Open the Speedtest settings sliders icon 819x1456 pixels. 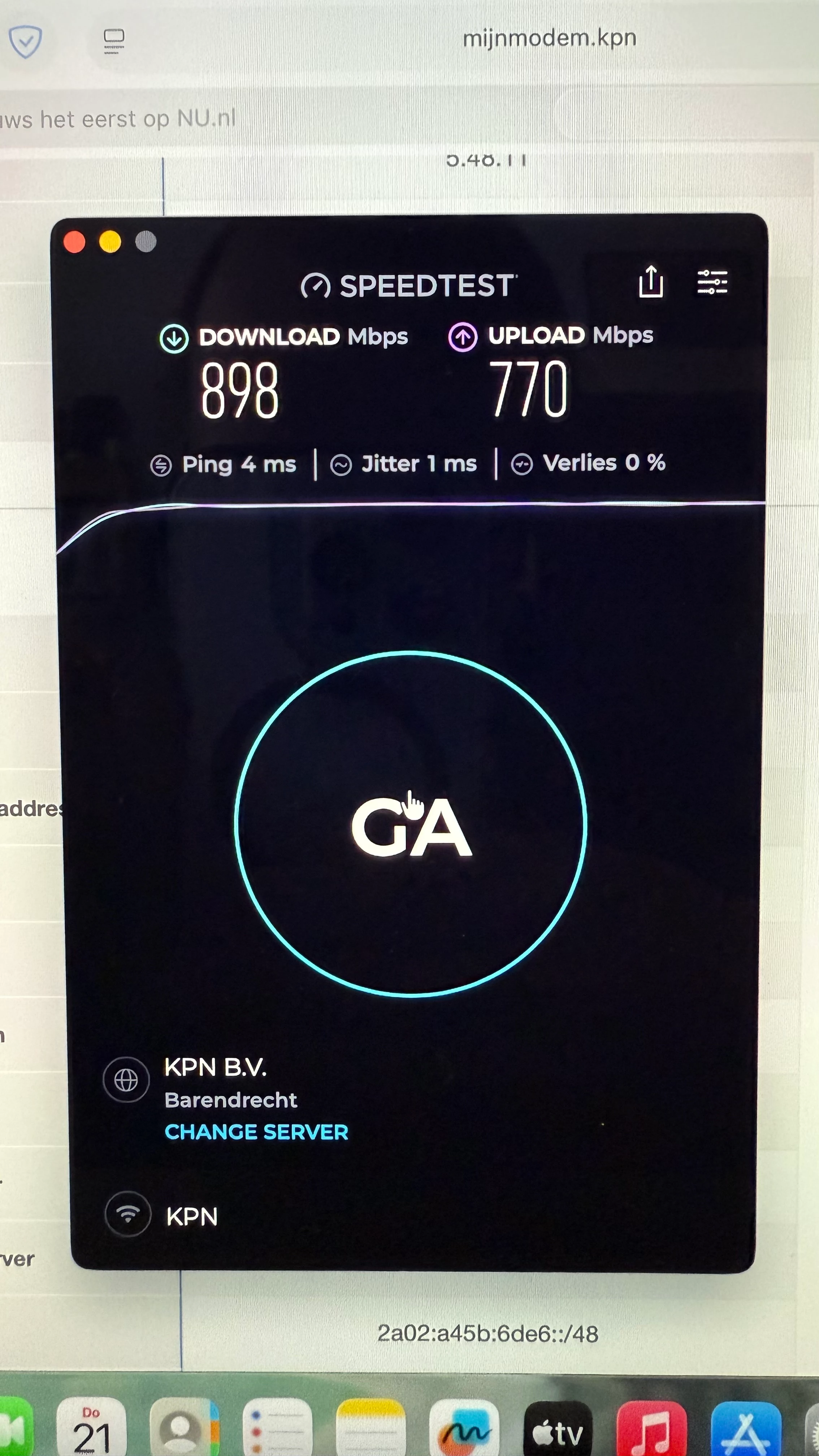click(712, 281)
